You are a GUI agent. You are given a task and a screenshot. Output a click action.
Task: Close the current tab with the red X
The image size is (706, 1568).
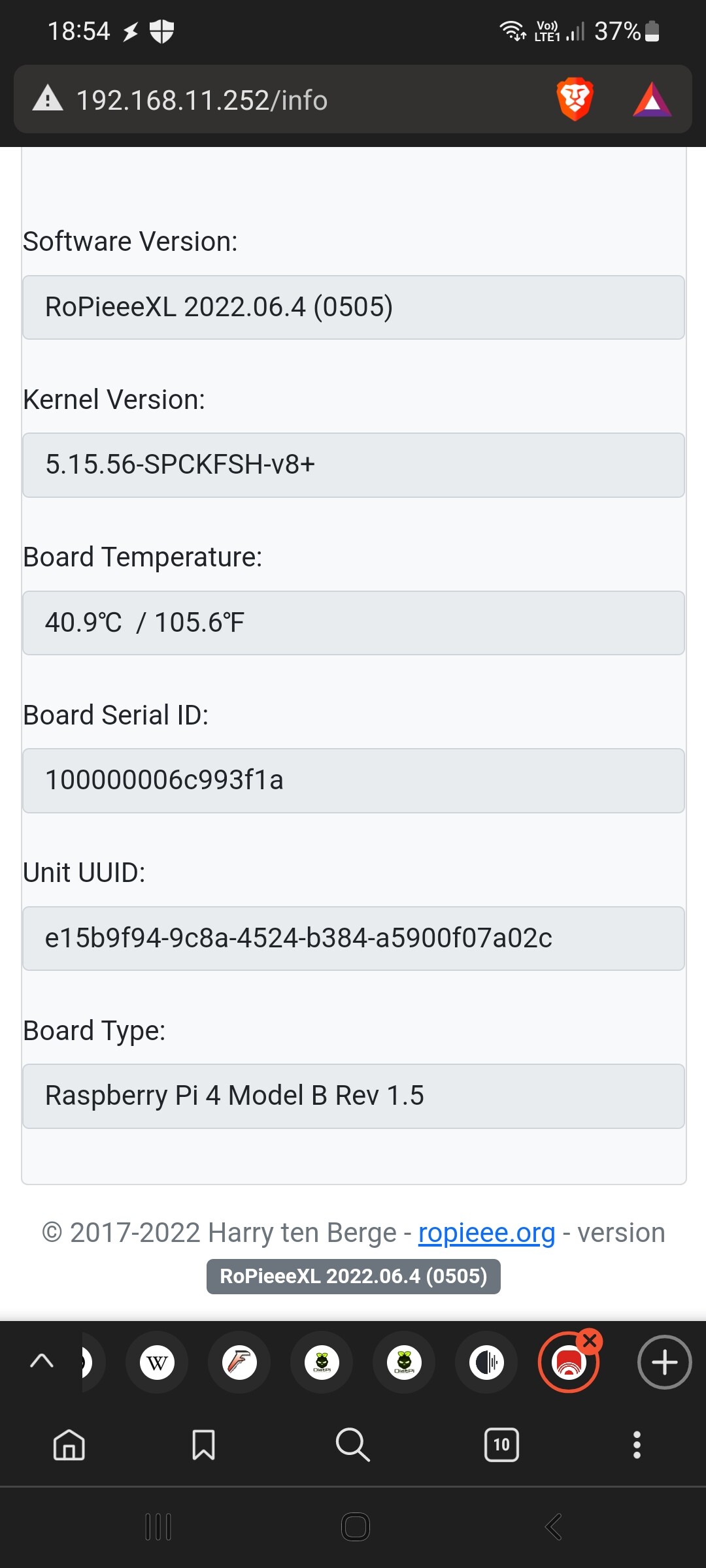click(x=590, y=1341)
